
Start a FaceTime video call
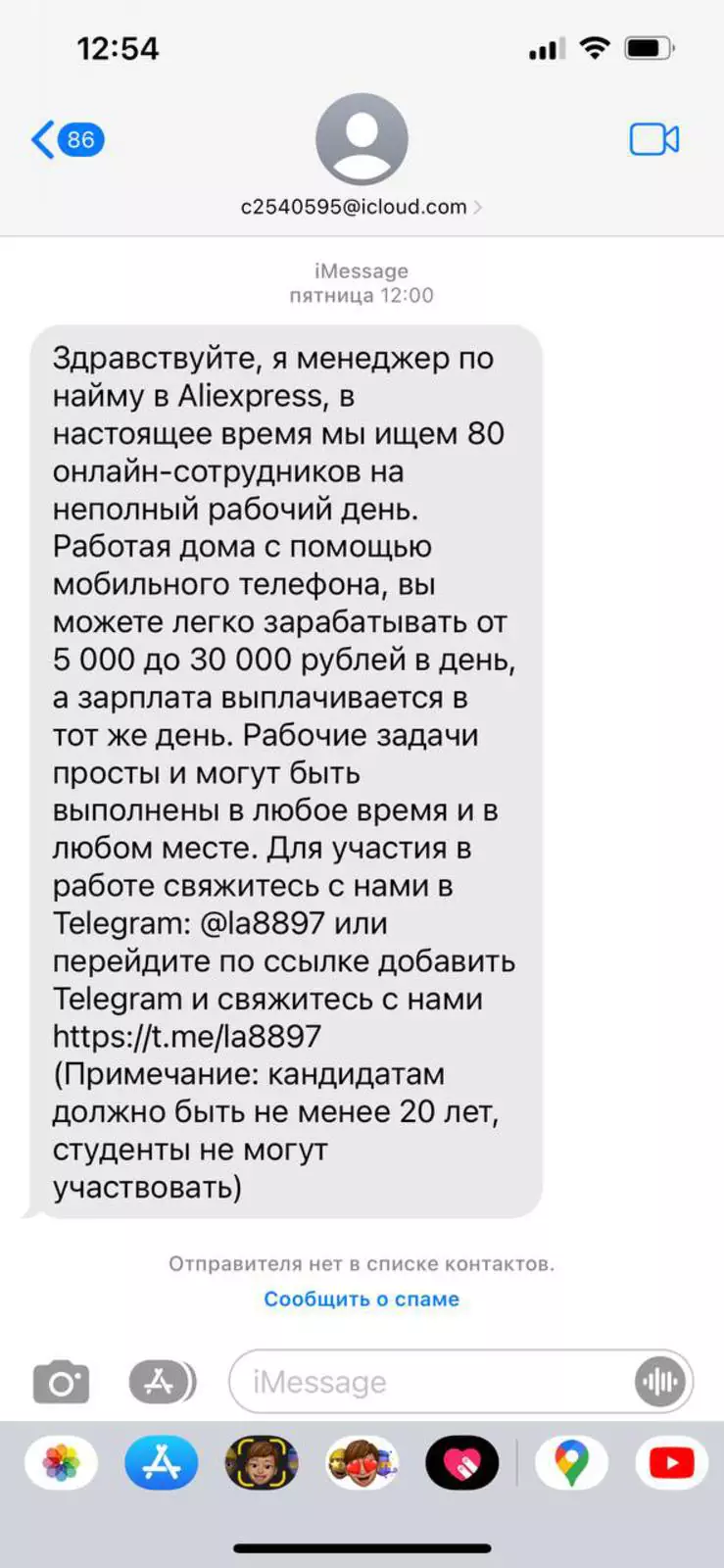(x=653, y=140)
